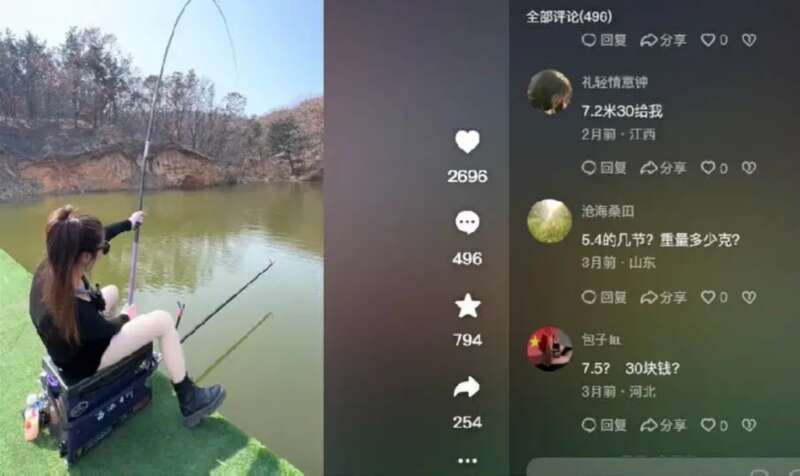
Task: Like the video with 2696 likes
Action: pyautogui.click(x=467, y=142)
